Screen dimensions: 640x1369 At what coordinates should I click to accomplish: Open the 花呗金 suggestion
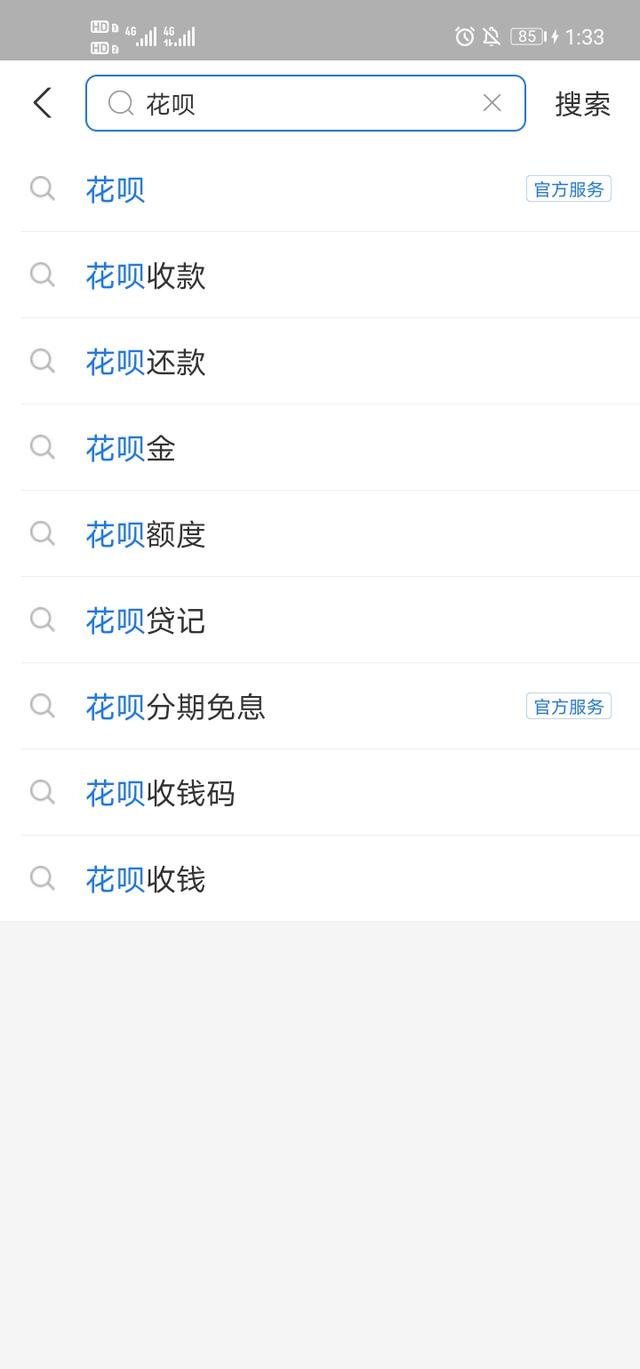[x=320, y=447]
